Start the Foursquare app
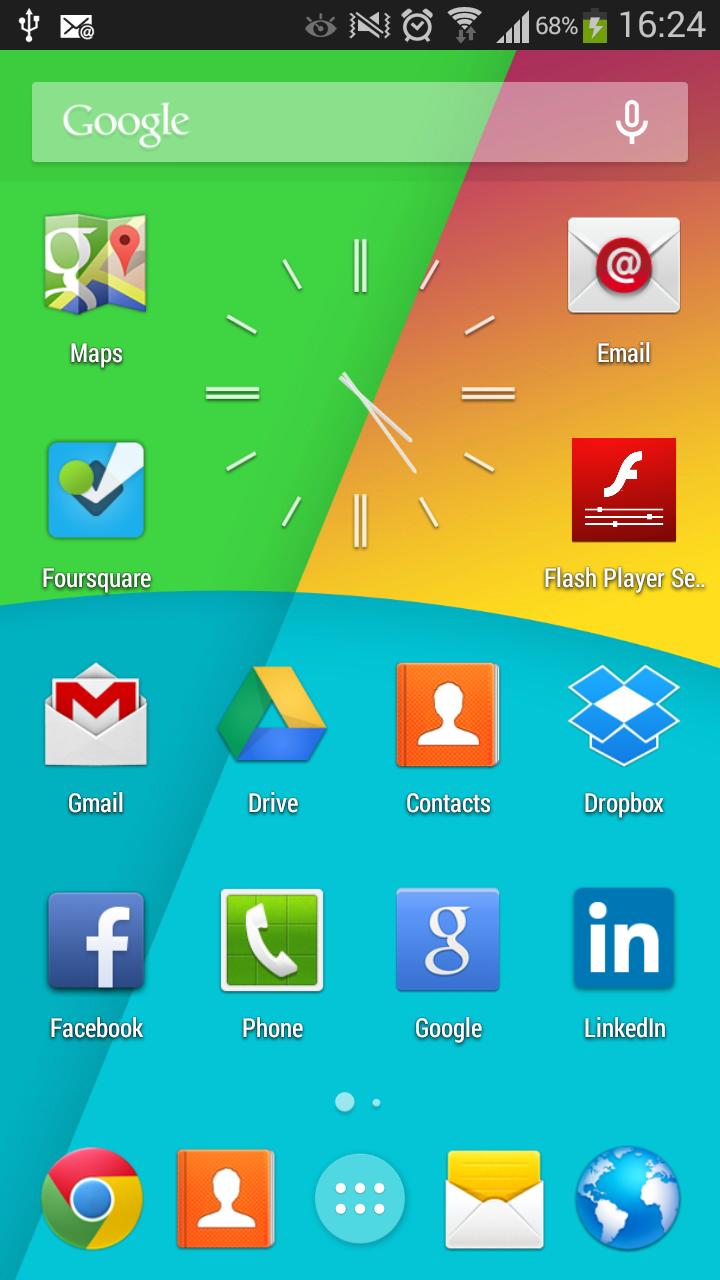Image resolution: width=720 pixels, height=1280 pixels. [95, 490]
